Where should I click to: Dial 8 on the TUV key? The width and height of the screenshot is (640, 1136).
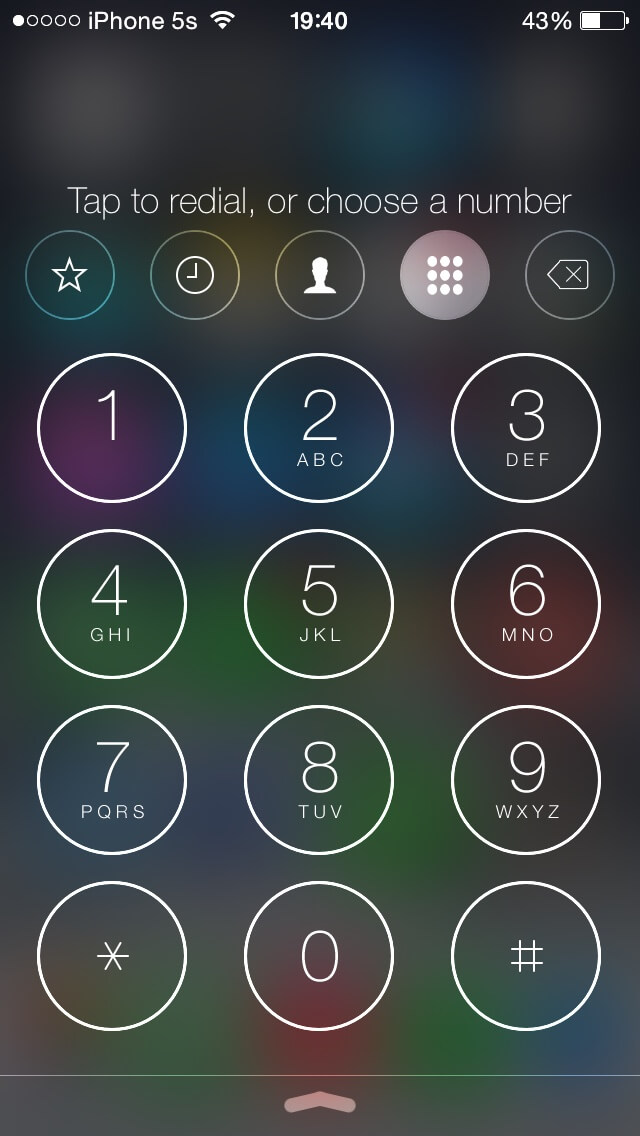(x=319, y=780)
